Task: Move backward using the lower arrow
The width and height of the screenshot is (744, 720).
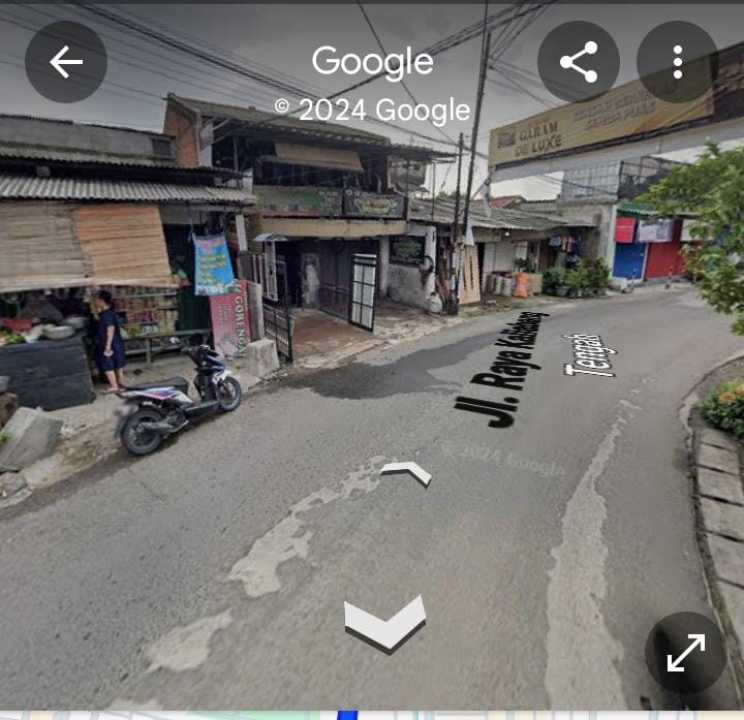Action: click(385, 622)
